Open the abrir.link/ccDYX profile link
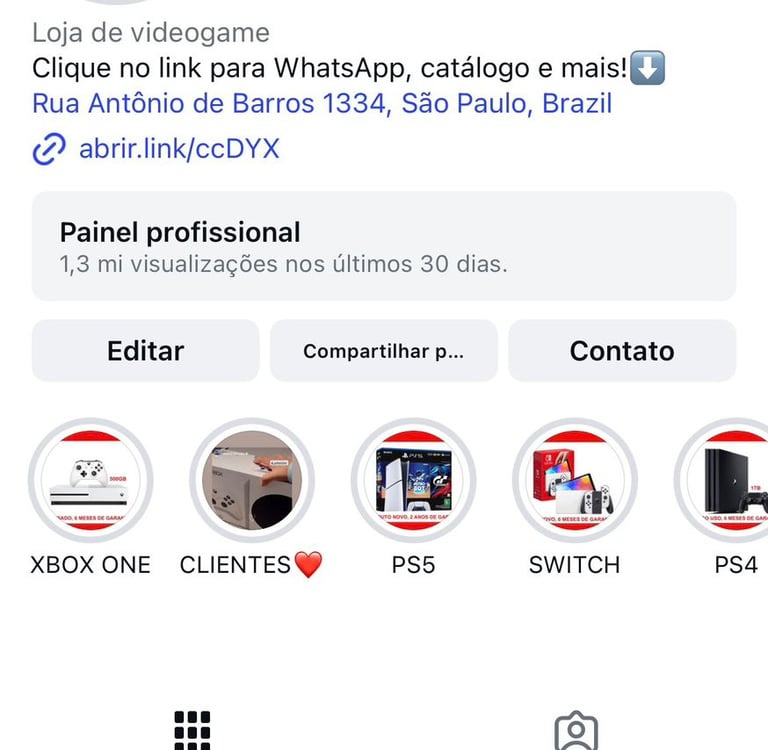Screen dimensions: 768x750 click(178, 150)
